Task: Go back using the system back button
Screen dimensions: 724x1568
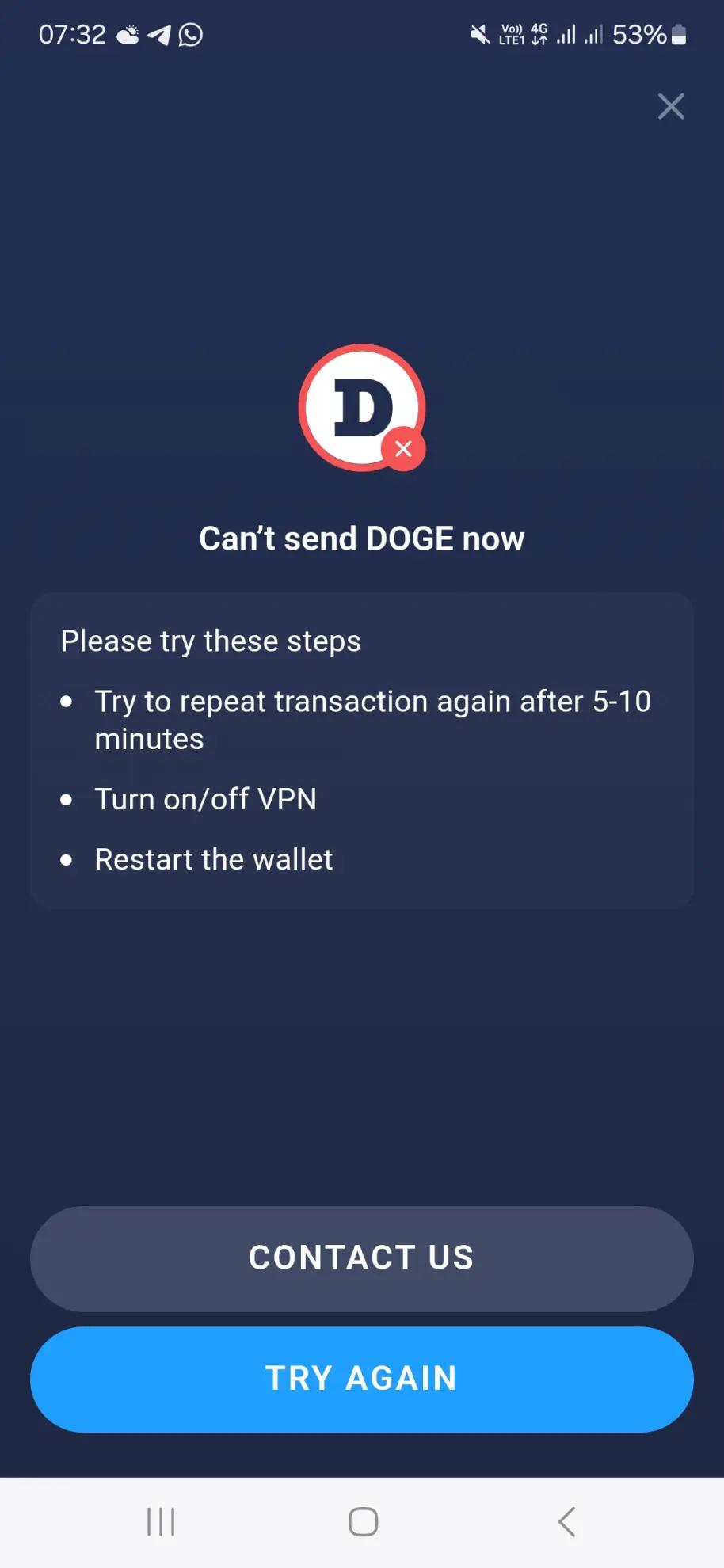Action: click(566, 1521)
